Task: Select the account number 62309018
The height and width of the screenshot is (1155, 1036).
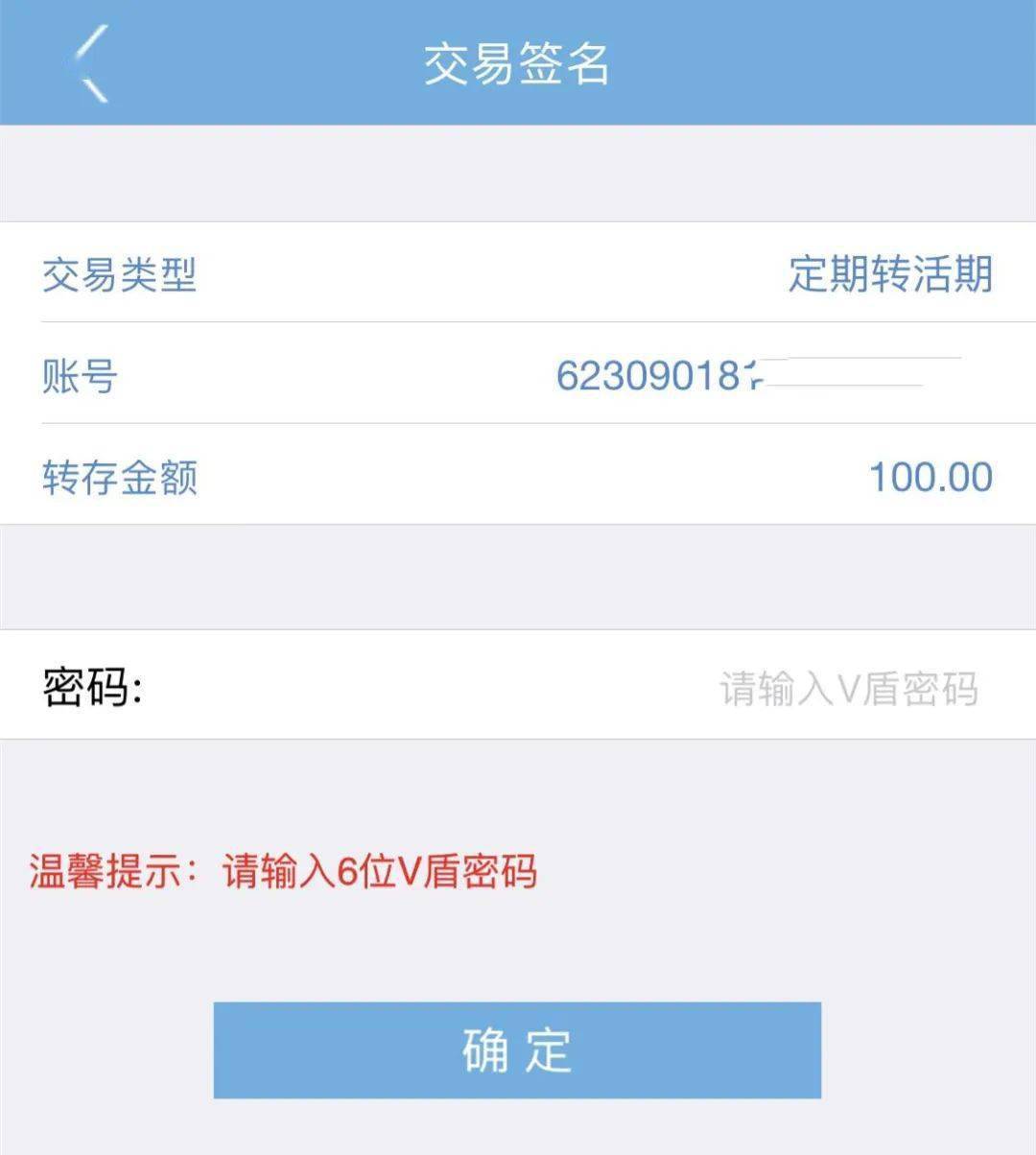Action: pyautogui.click(x=662, y=374)
